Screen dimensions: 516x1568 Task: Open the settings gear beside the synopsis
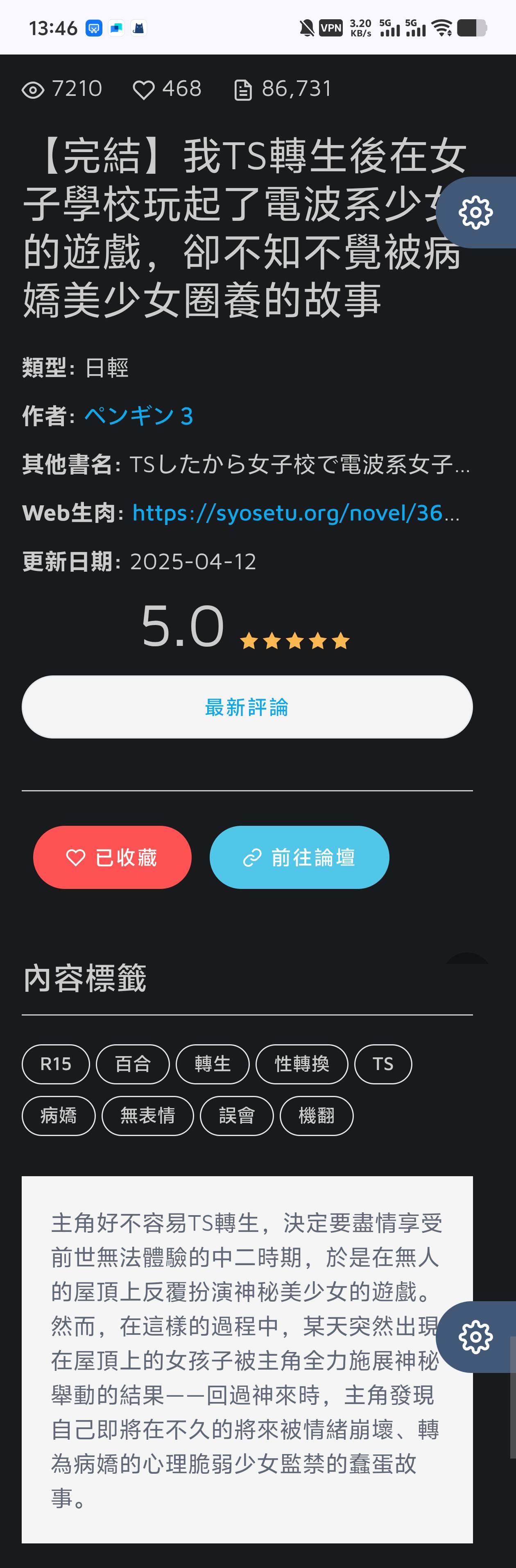pyautogui.click(x=476, y=1337)
